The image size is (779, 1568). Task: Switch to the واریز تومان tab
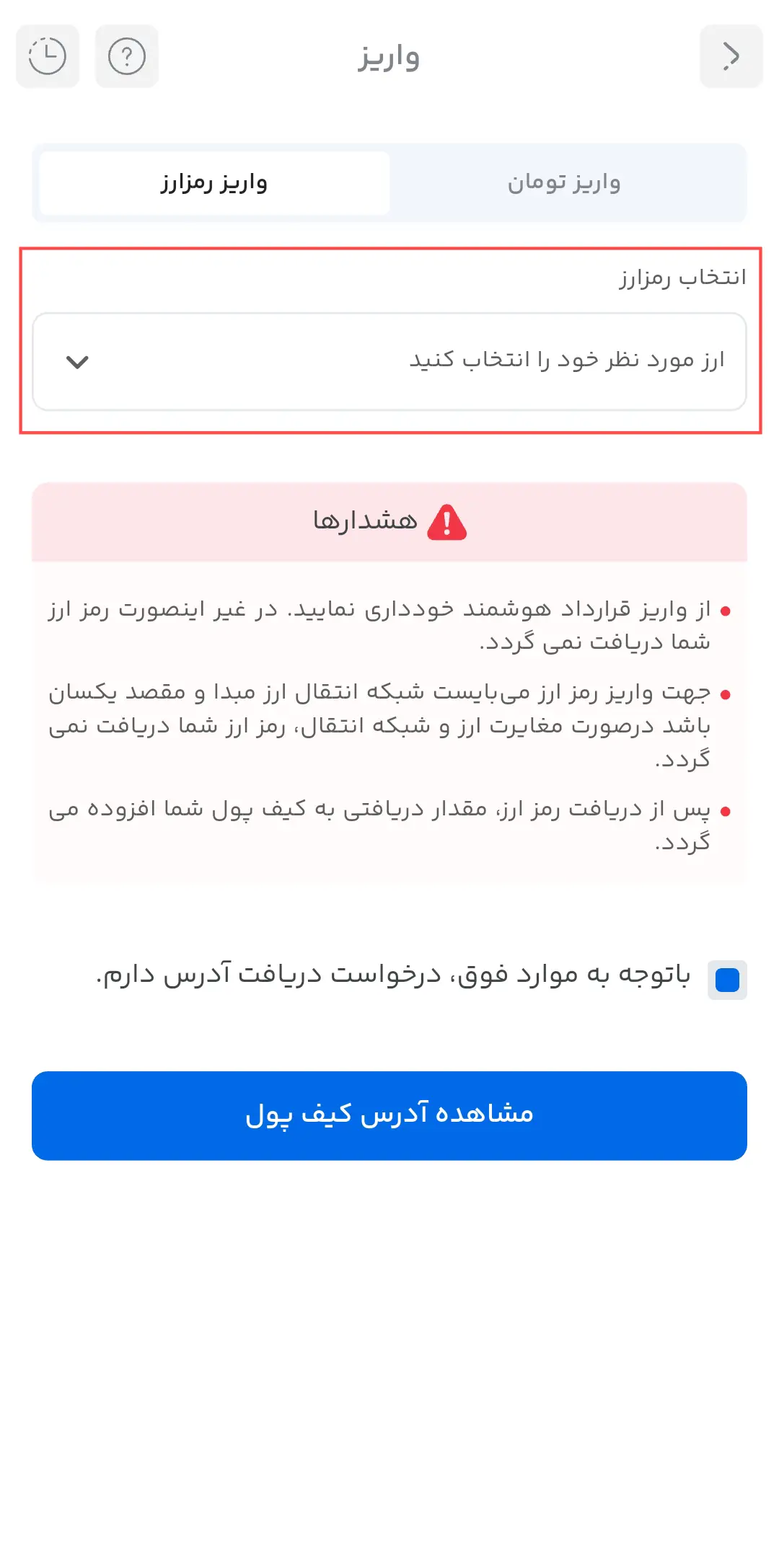[564, 182]
